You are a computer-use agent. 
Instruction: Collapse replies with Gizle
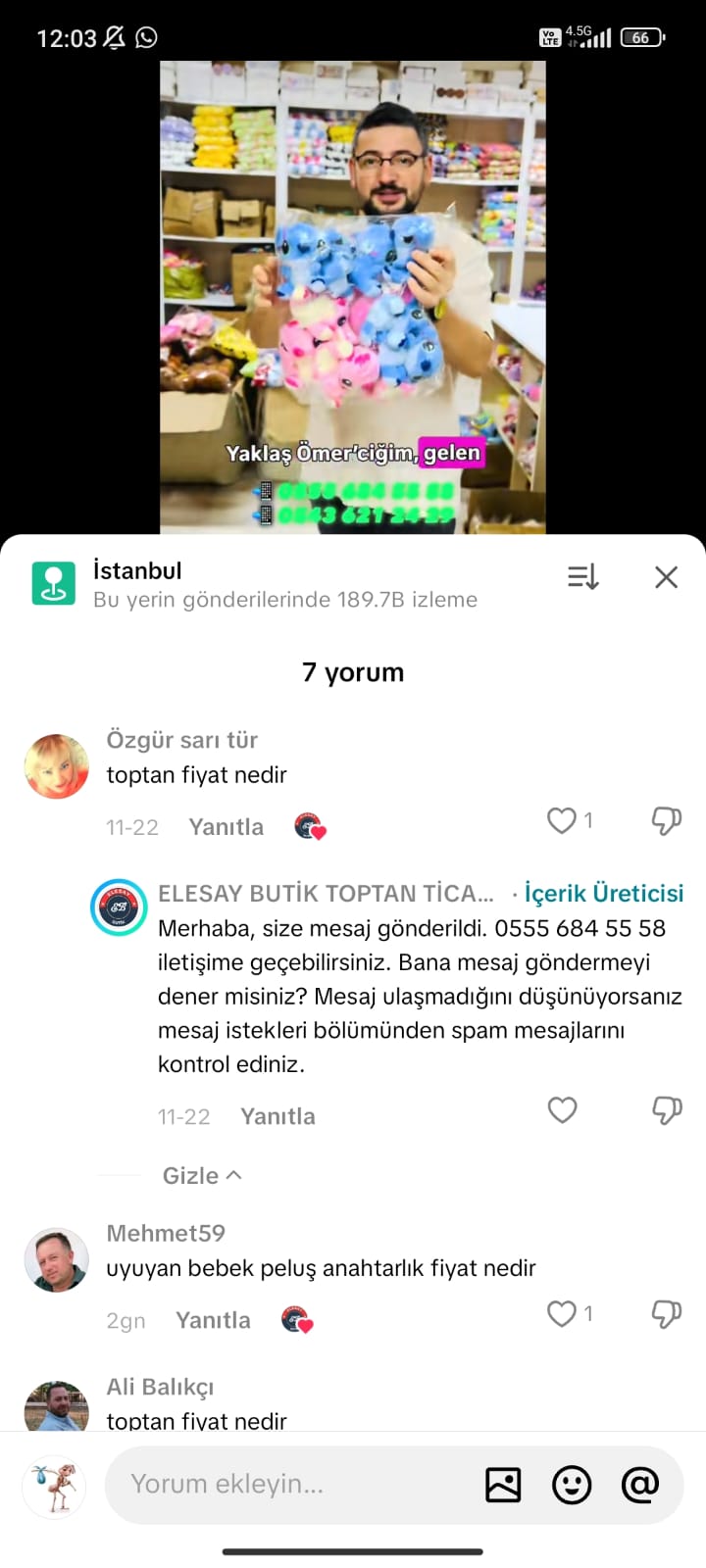click(201, 1175)
